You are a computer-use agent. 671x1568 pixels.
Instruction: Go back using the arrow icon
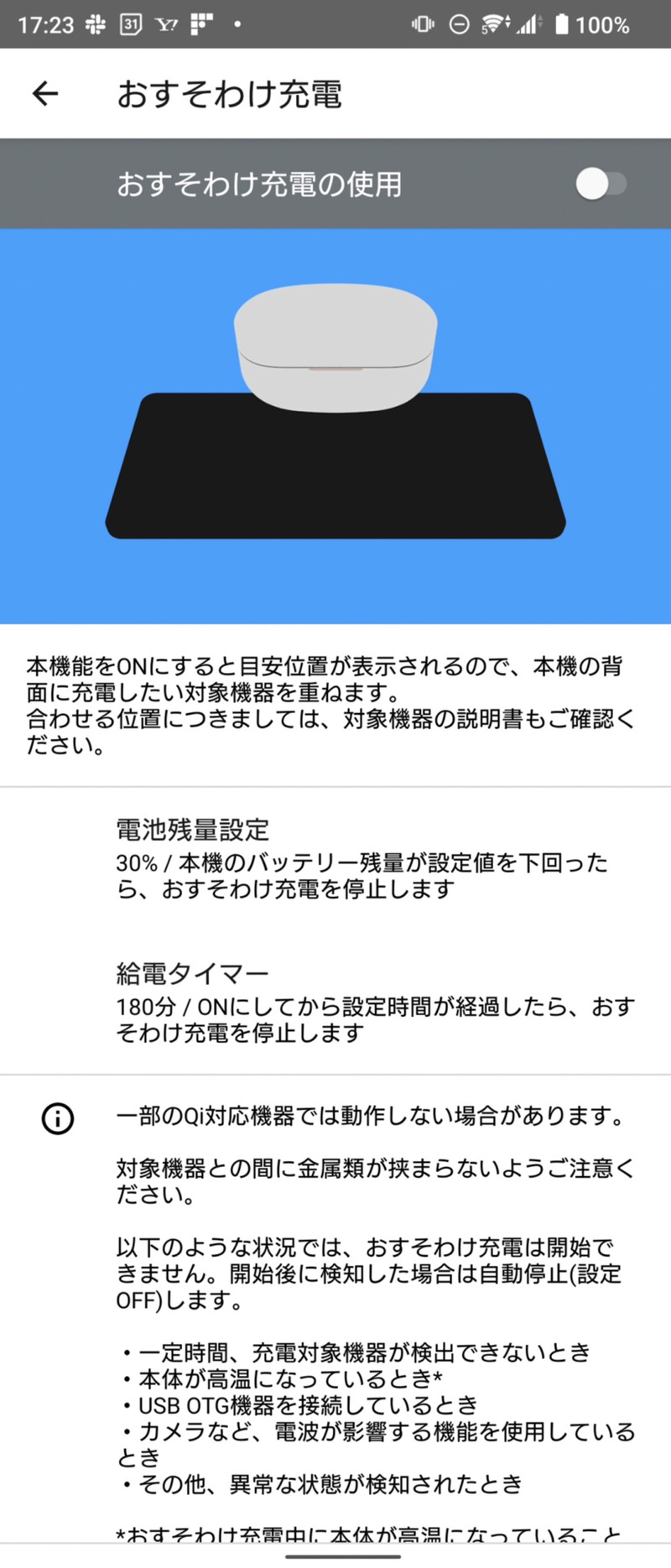tap(45, 94)
